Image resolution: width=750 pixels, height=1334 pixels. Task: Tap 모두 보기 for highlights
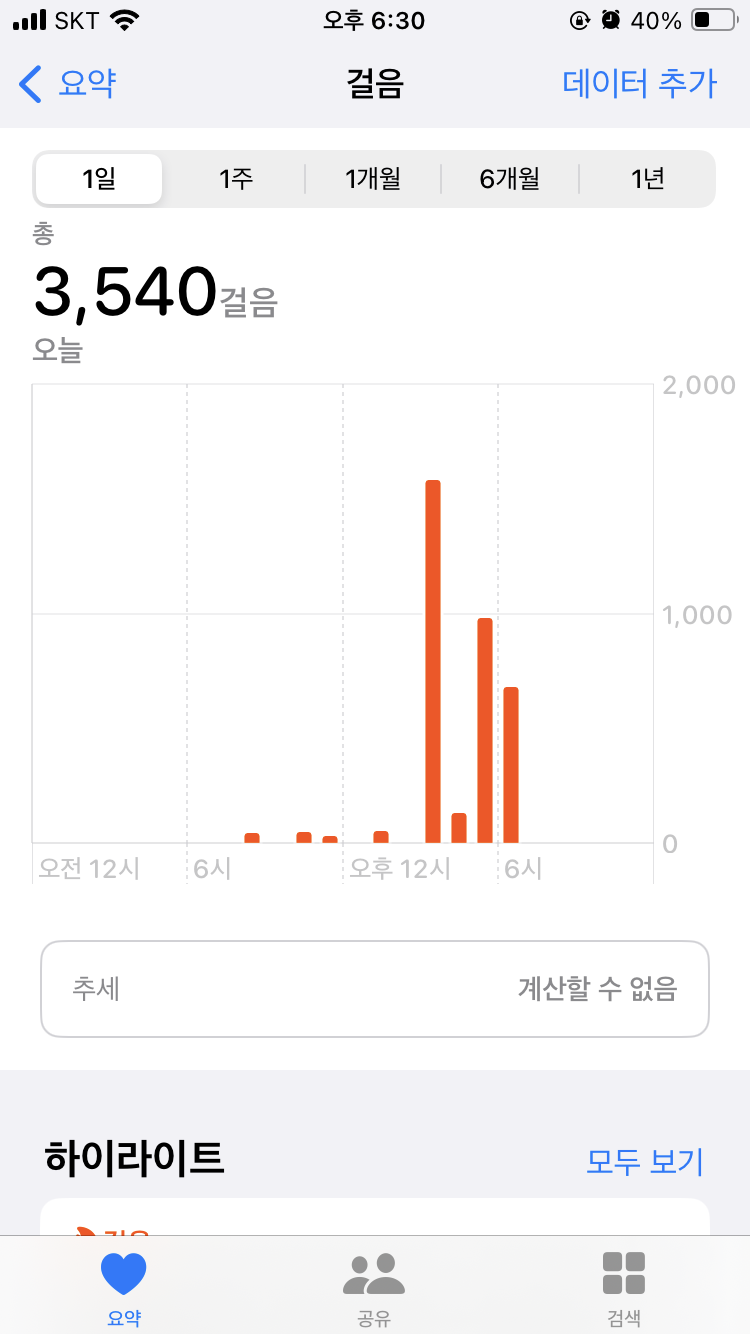pyautogui.click(x=645, y=1162)
